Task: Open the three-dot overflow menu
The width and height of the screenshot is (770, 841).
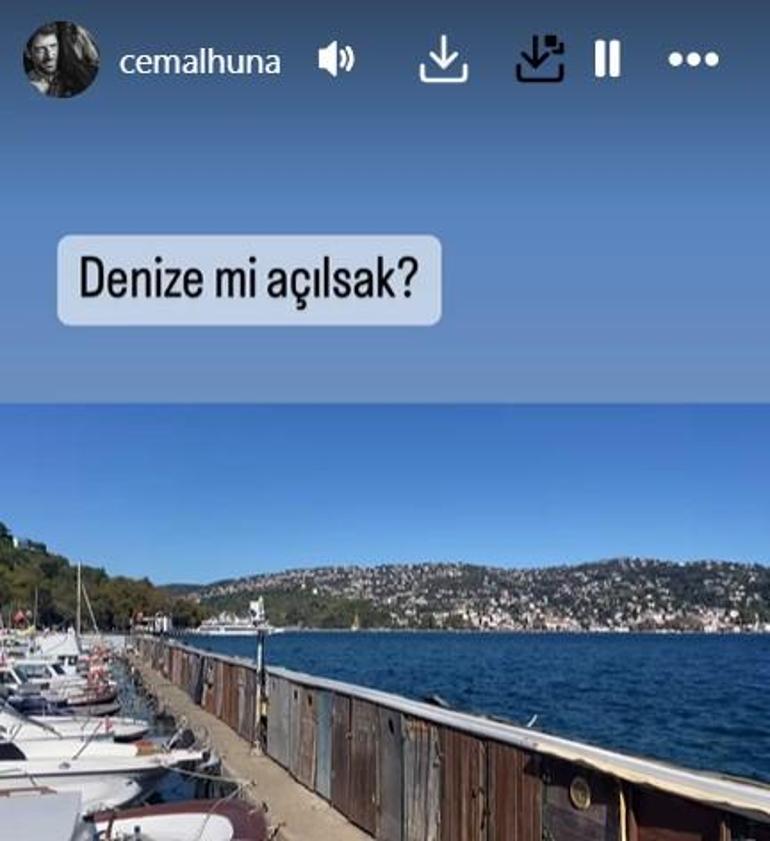Action: pyautogui.click(x=693, y=59)
